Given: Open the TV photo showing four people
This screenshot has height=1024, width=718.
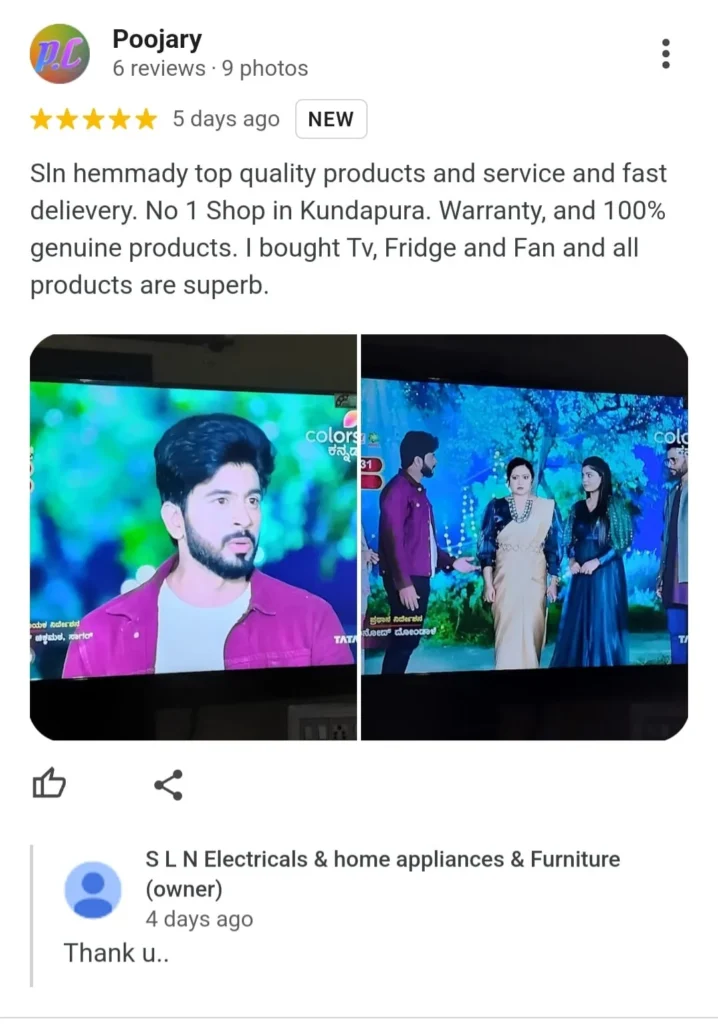Looking at the screenshot, I should point(524,537).
